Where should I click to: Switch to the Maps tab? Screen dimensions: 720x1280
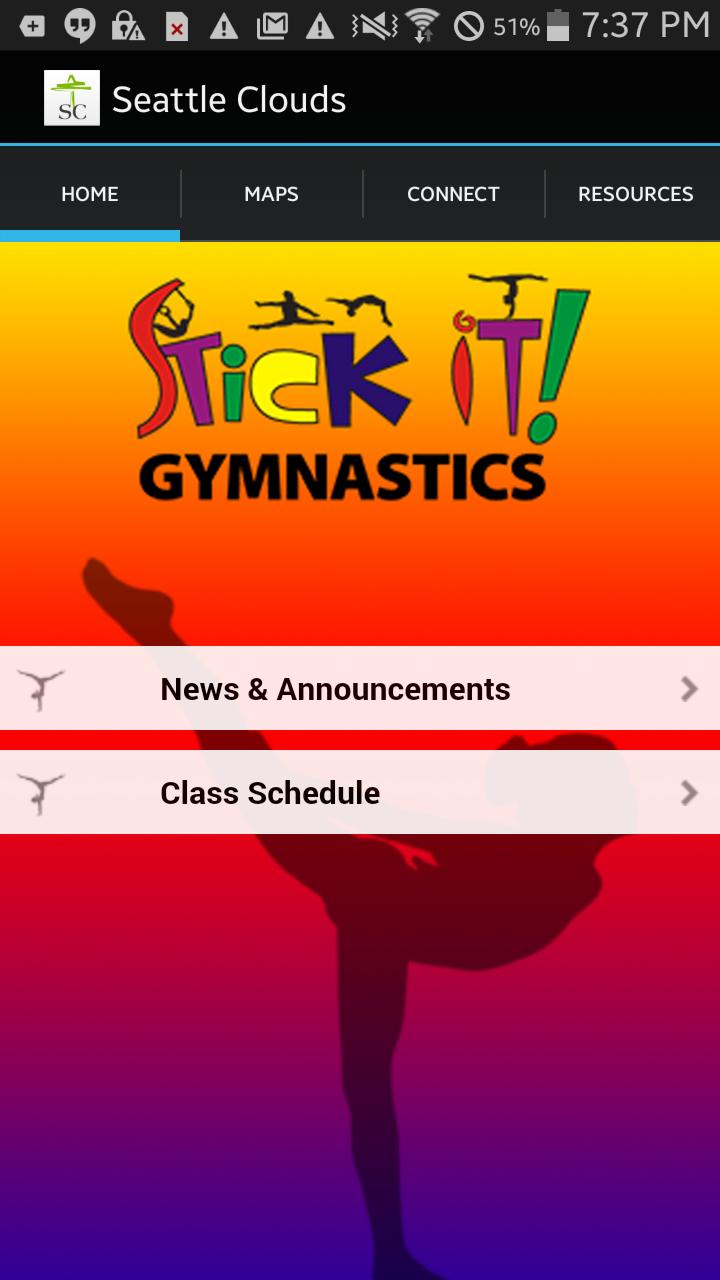[271, 194]
